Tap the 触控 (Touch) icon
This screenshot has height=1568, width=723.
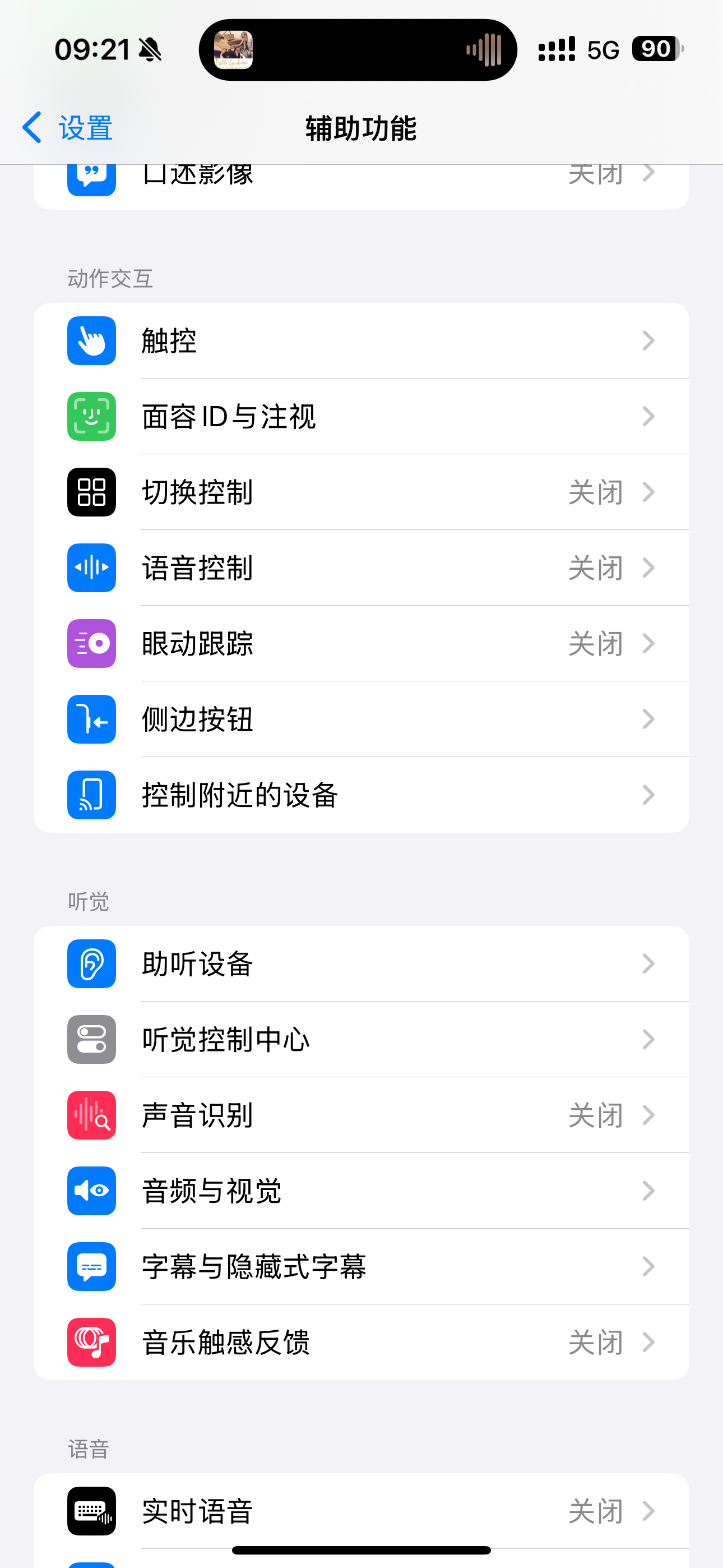91,341
